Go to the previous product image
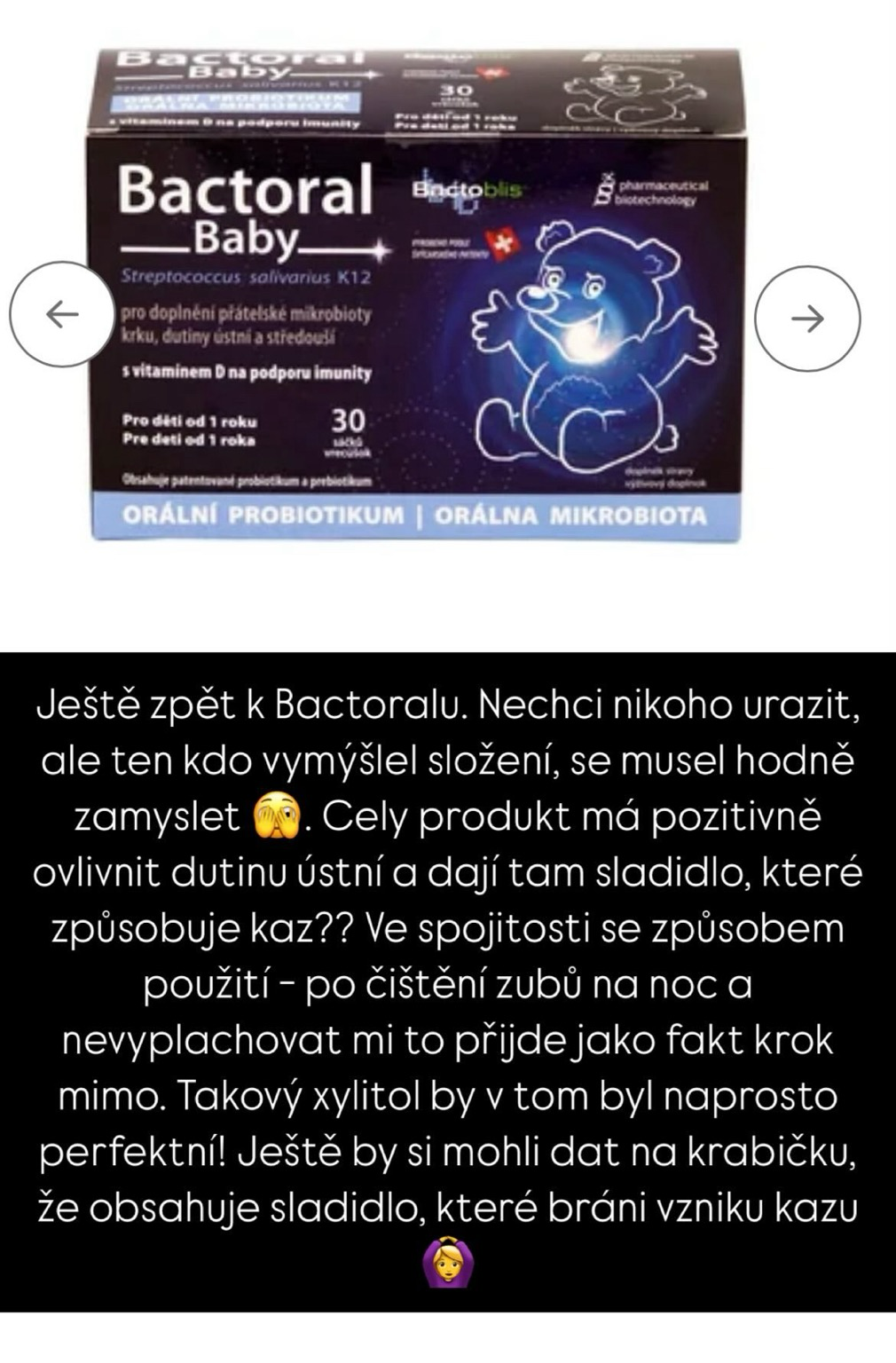The image size is (896, 1363). click(60, 315)
